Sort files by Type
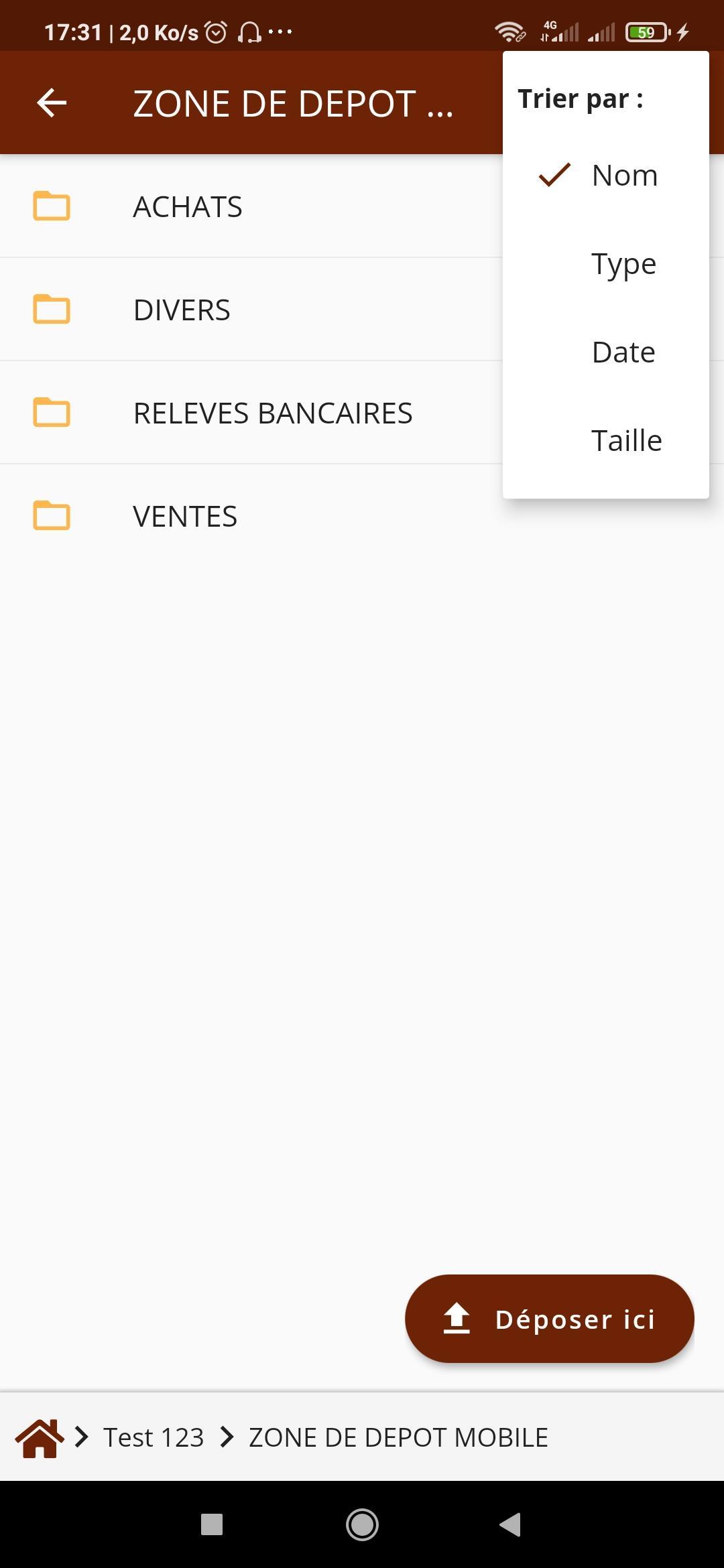Image resolution: width=724 pixels, height=1568 pixels. pyautogui.click(x=605, y=264)
